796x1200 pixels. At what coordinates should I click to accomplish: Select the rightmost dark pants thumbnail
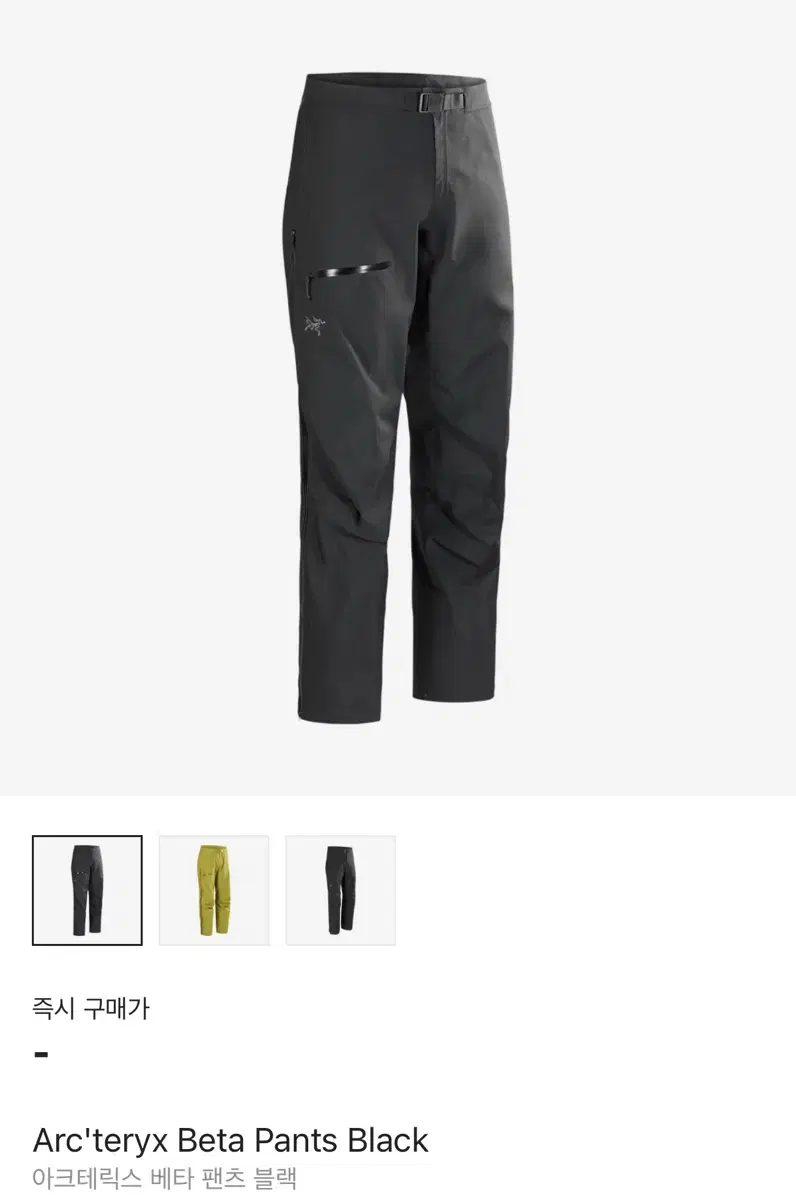340,890
